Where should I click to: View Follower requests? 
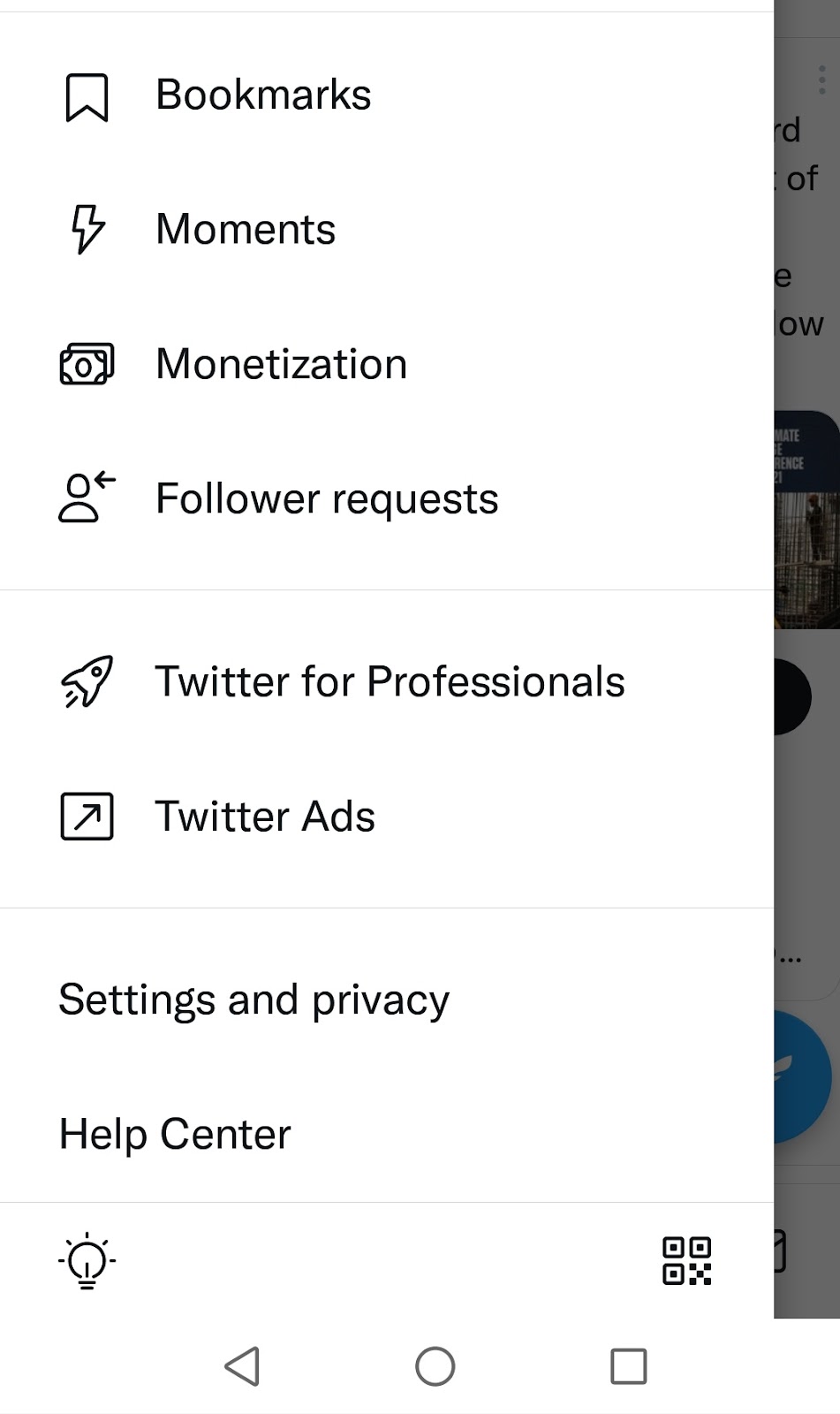(x=387, y=498)
